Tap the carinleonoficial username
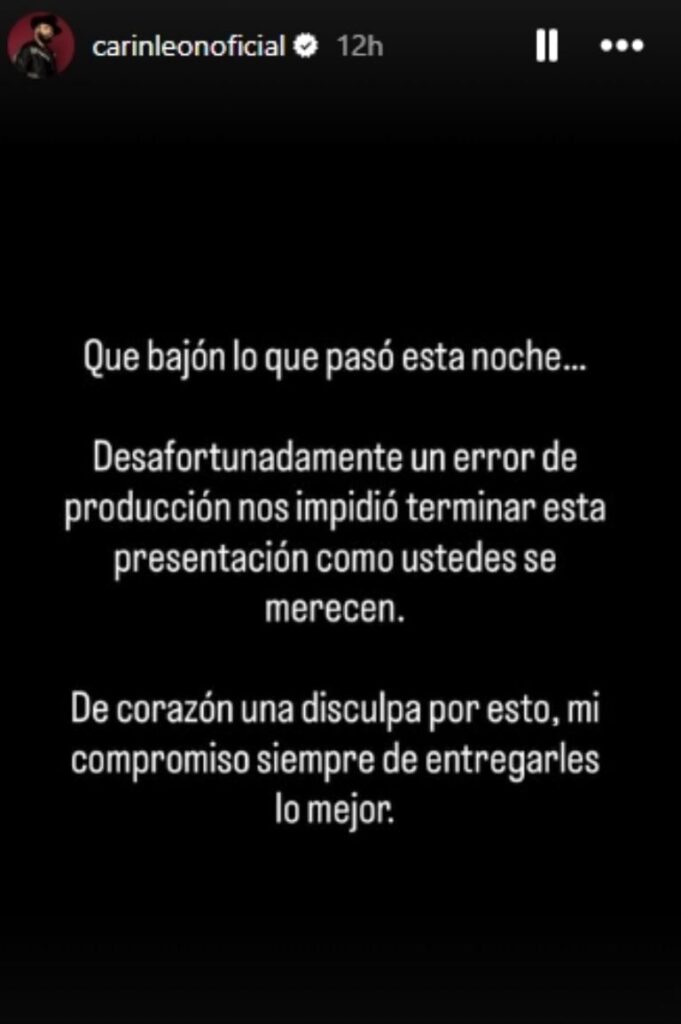This screenshot has width=681, height=1024. [188, 46]
